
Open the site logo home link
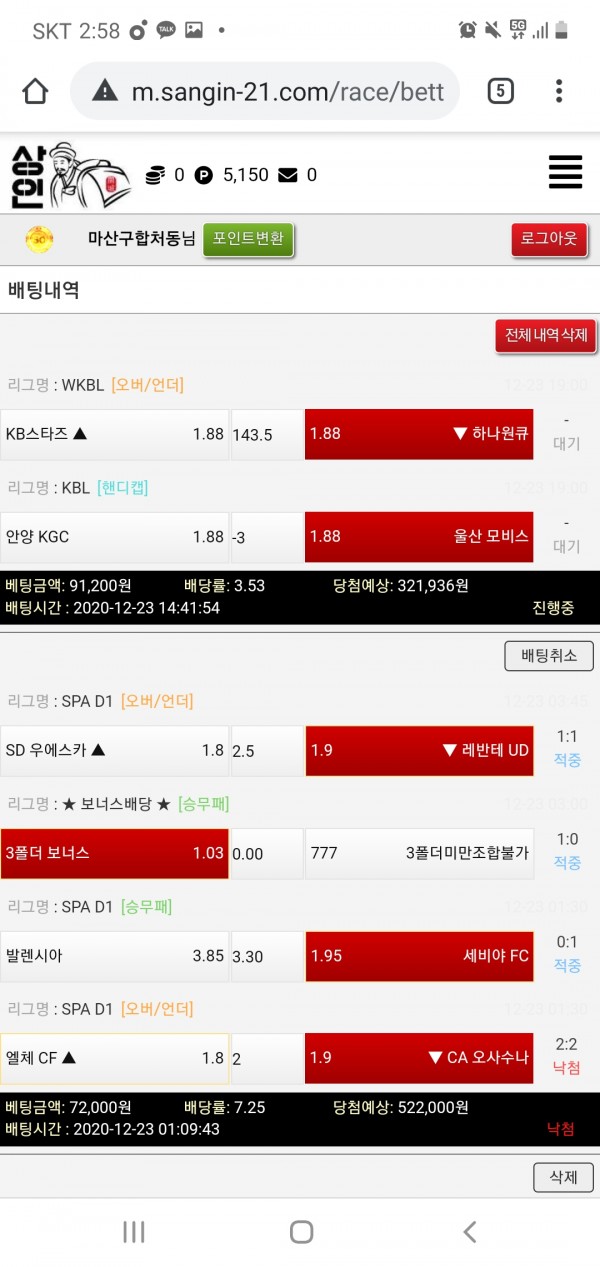click(70, 174)
